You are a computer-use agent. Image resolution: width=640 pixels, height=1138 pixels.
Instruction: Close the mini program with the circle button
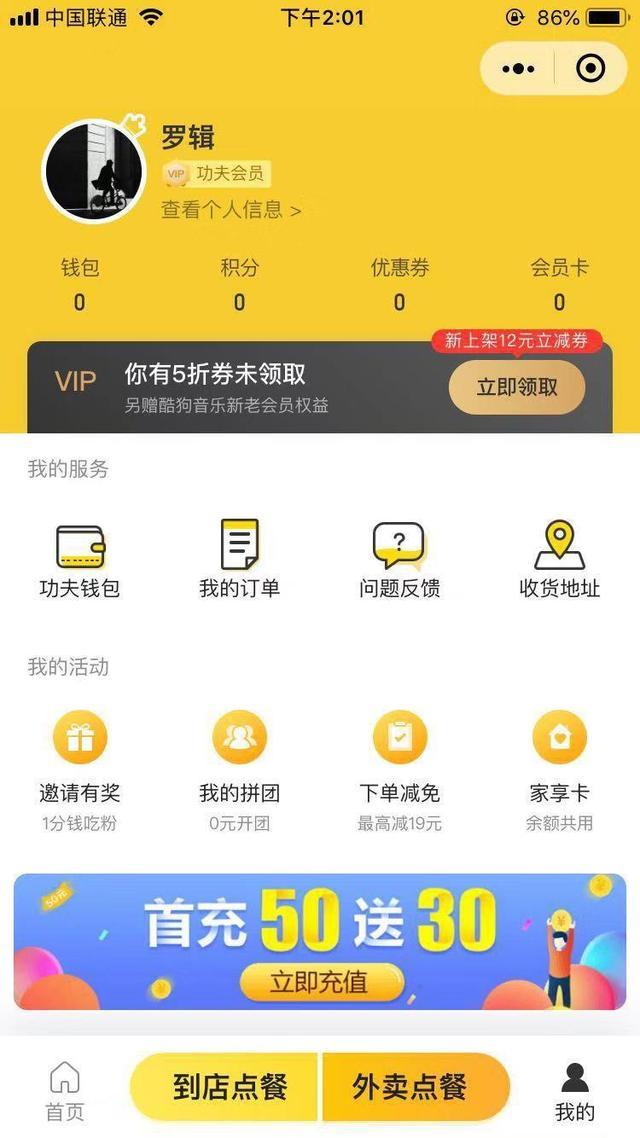point(591,69)
